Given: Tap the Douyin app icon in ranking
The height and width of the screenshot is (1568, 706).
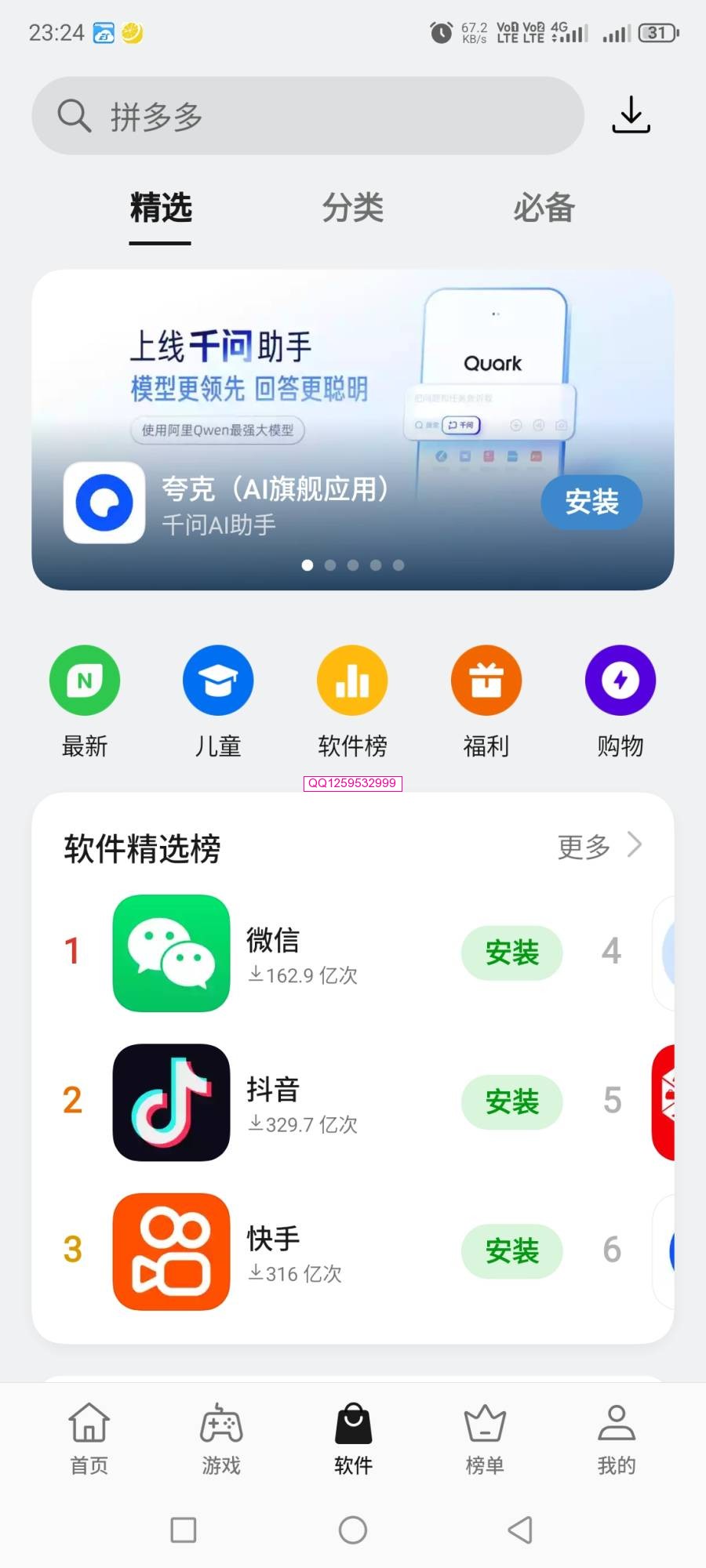Looking at the screenshot, I should click(170, 1102).
